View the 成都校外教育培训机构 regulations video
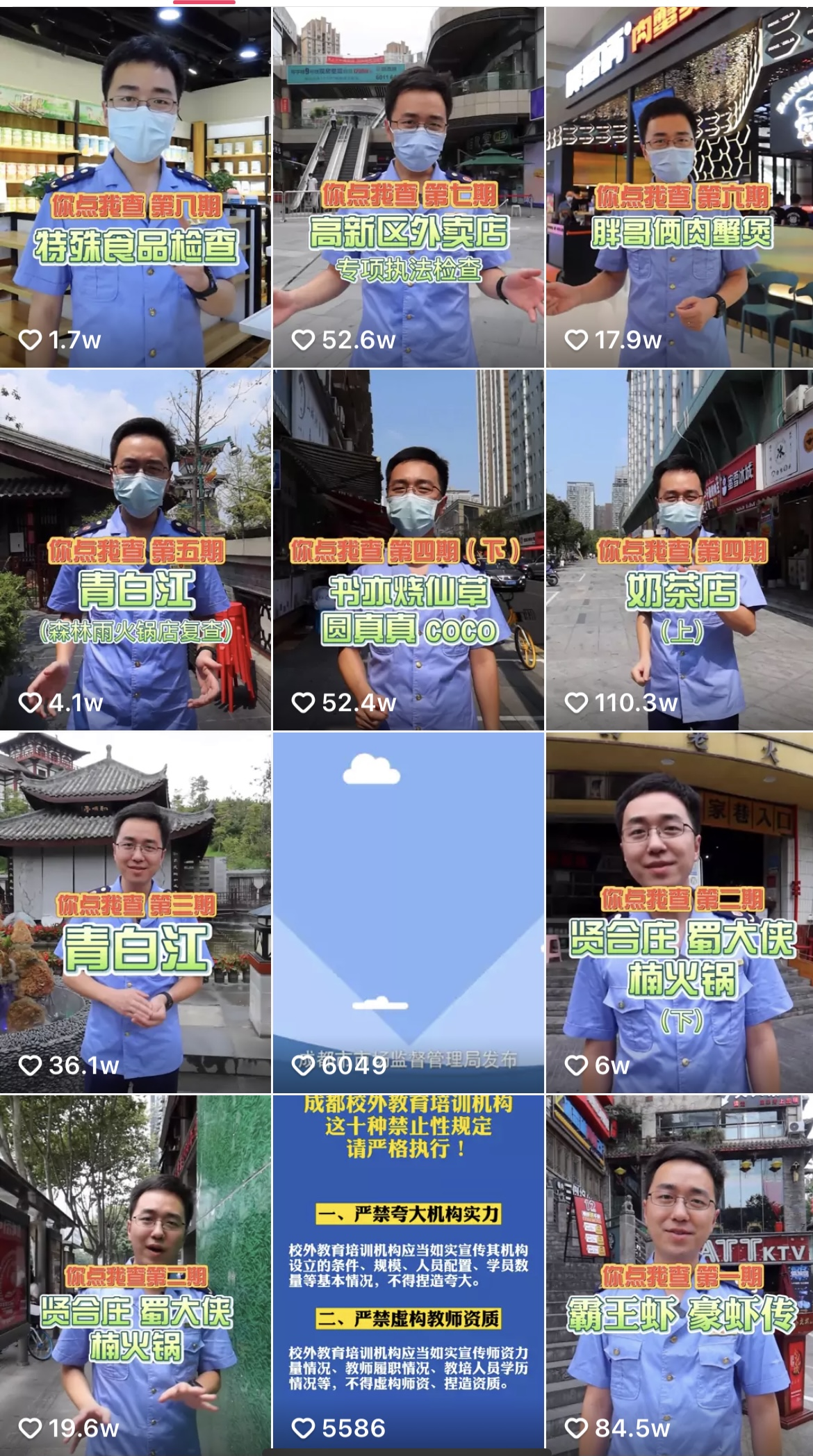 pos(408,1273)
